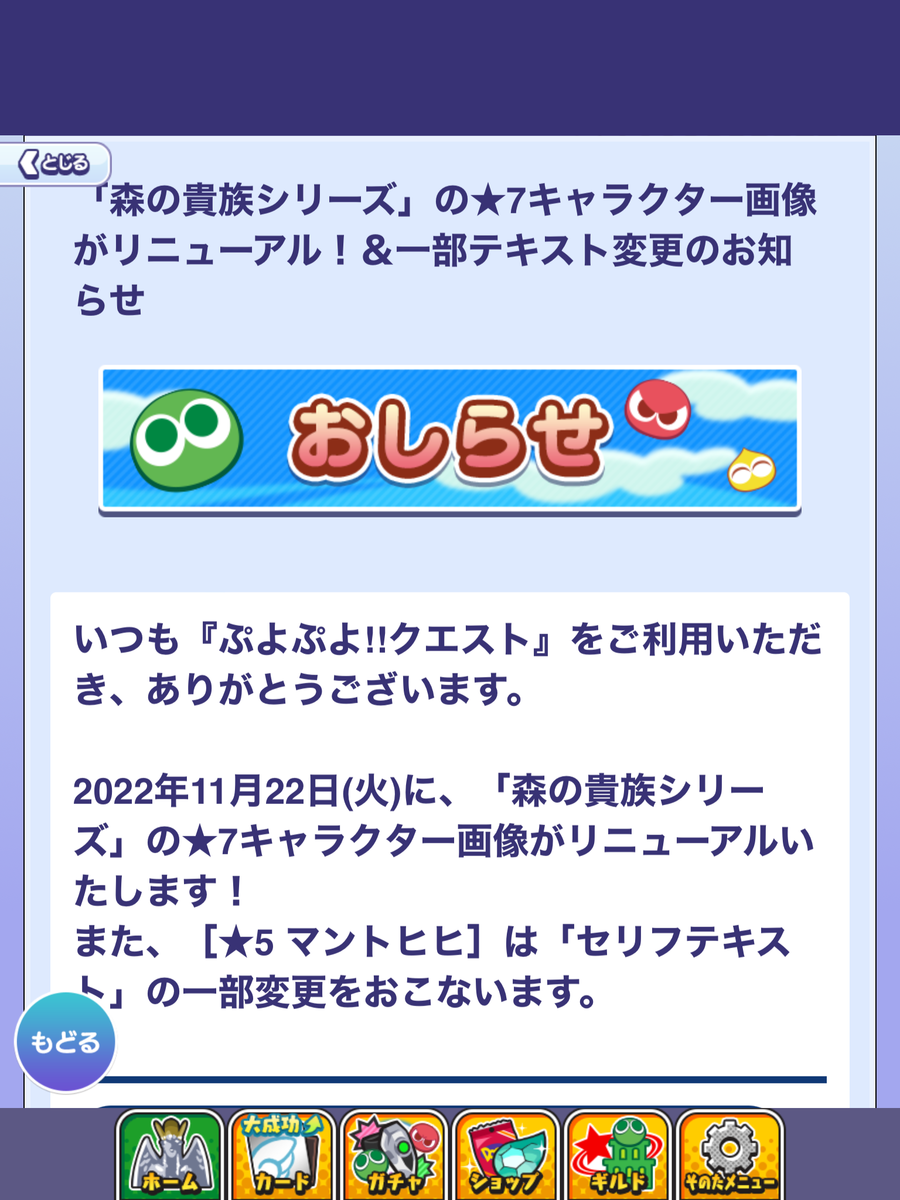Screen dimensions: 900x1200
Task: Select the ギルド tab
Action: (x=617, y=1155)
